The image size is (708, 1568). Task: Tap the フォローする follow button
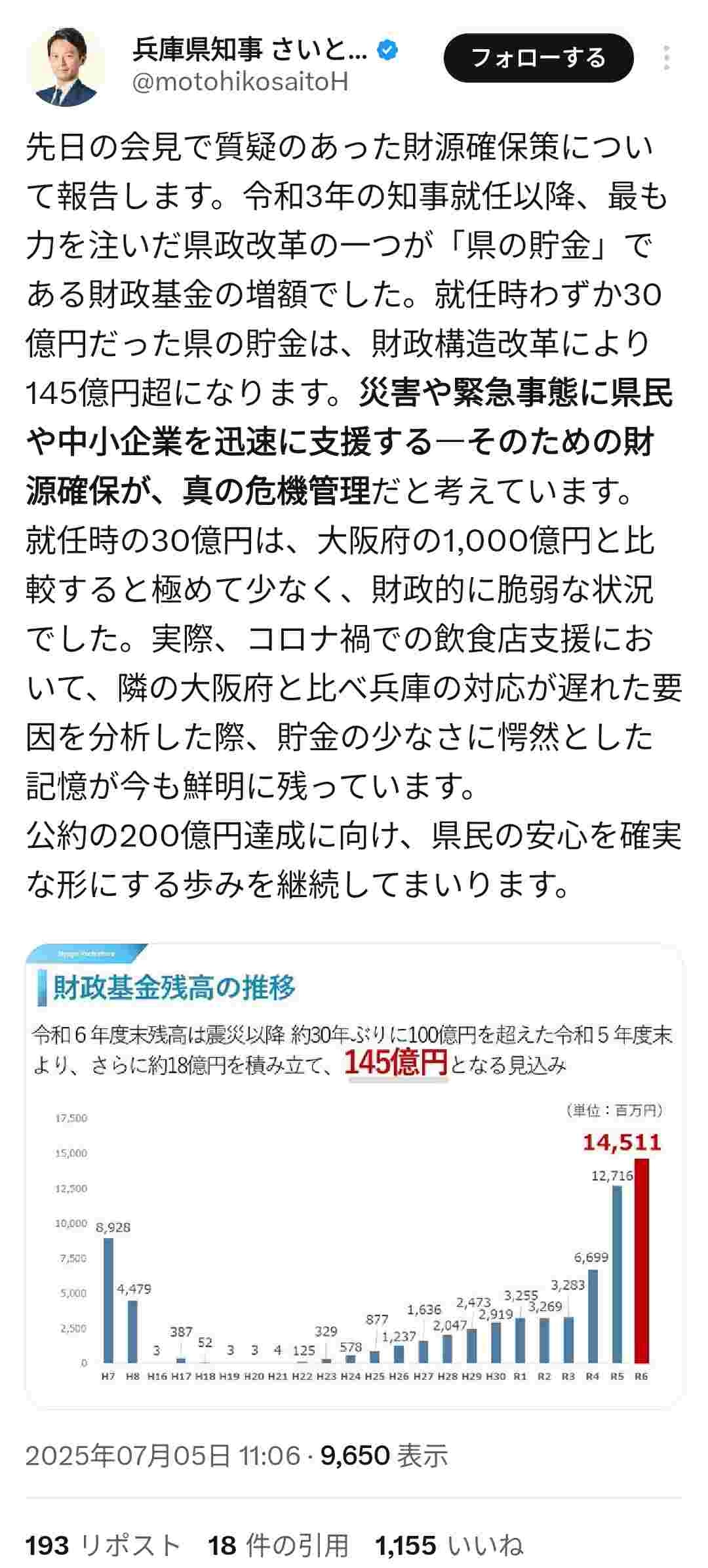[538, 58]
